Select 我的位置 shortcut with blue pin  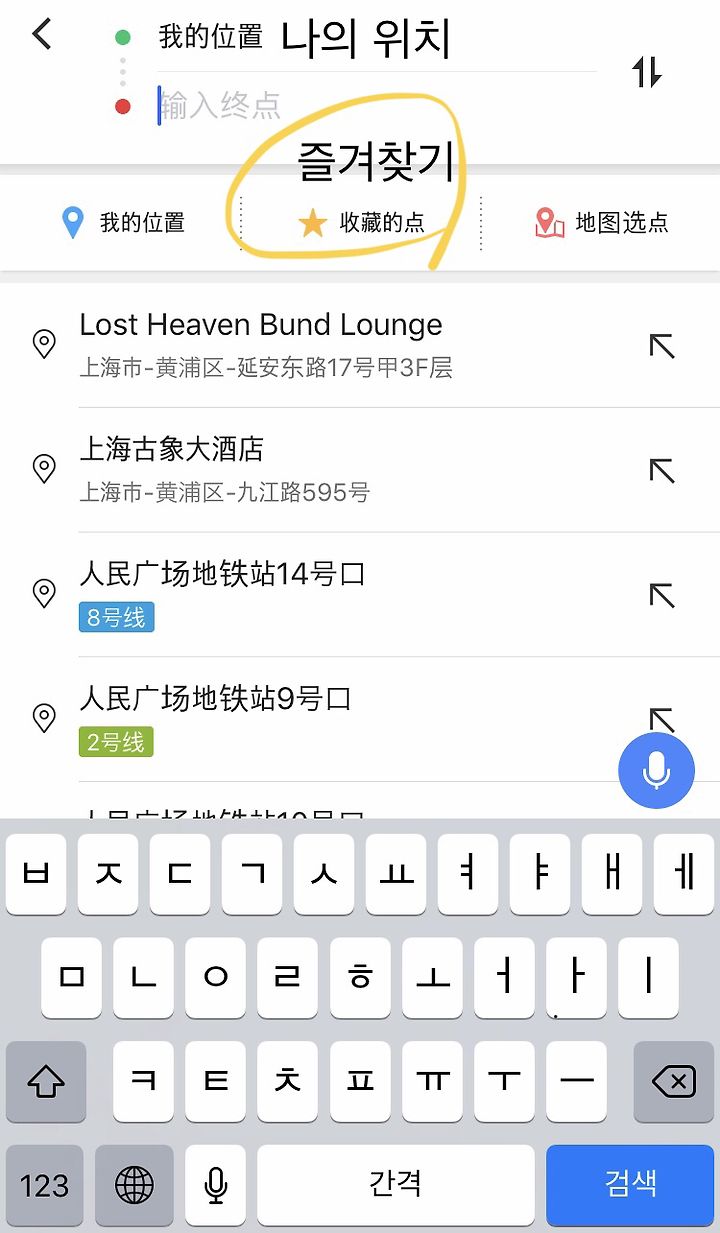[x=123, y=223]
